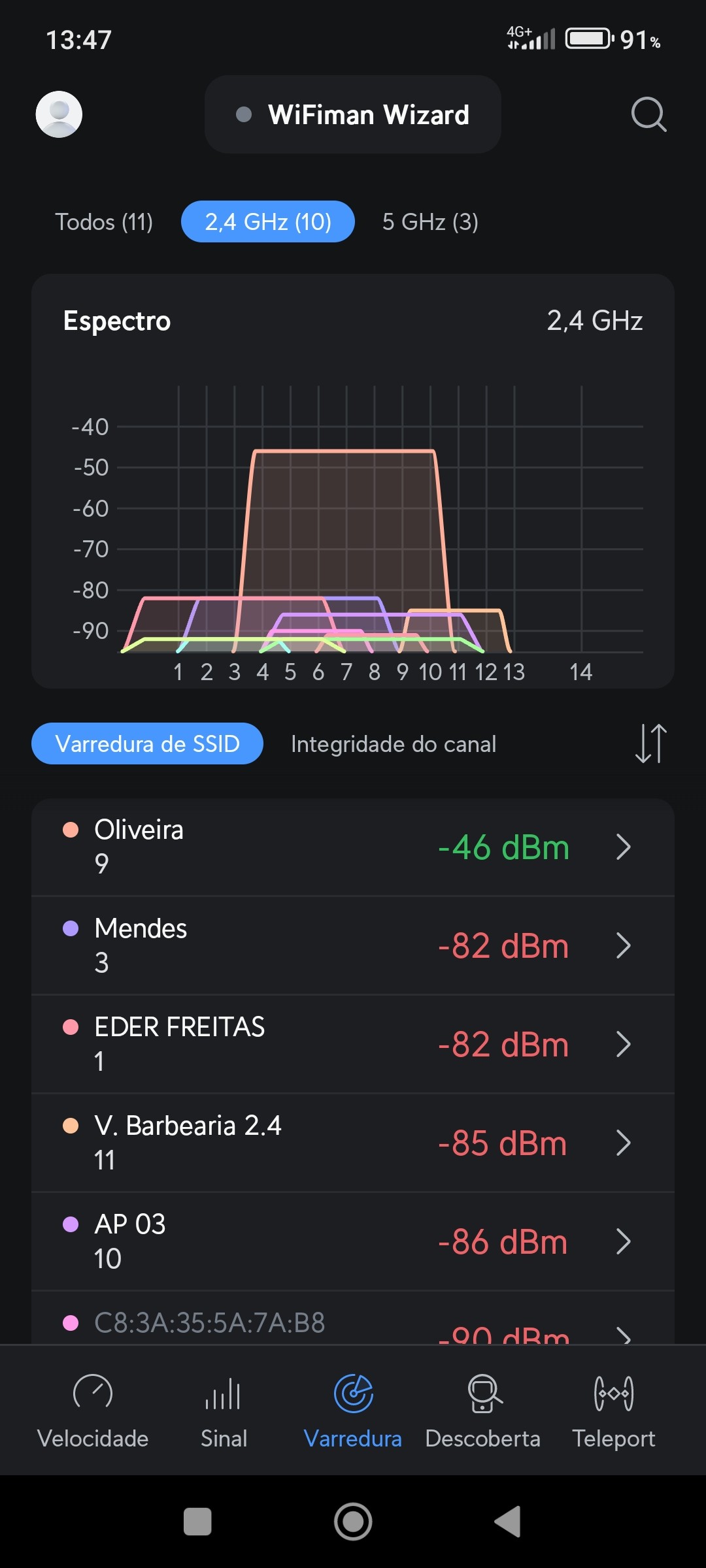
Task: View the Mendes network details
Action: pyautogui.click(x=353, y=945)
